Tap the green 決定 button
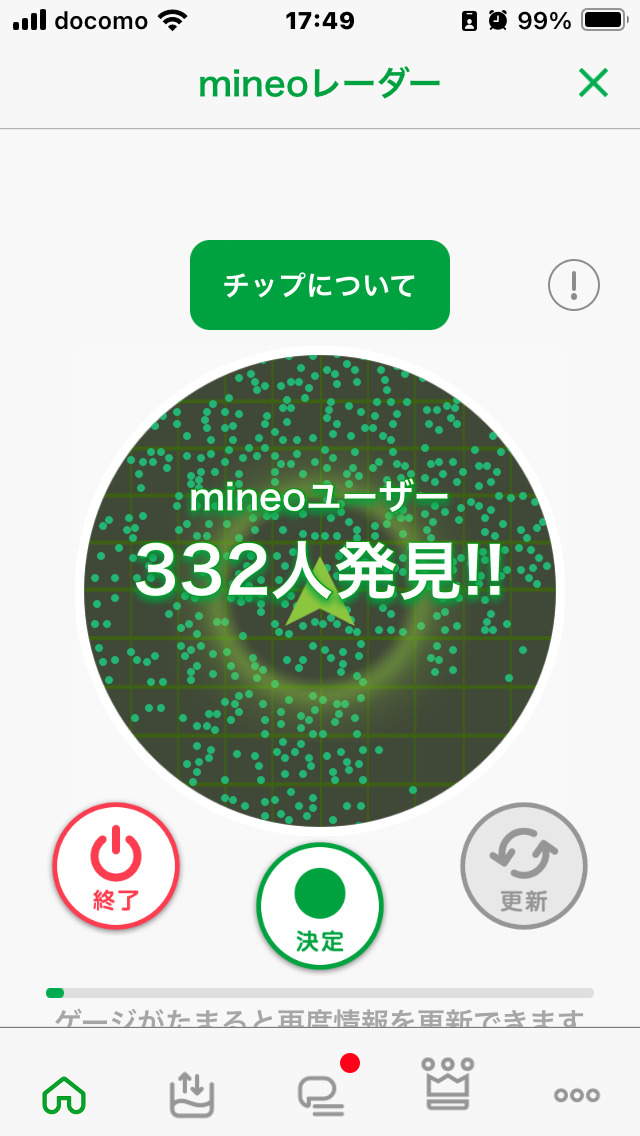This screenshot has height=1136, width=640. click(320, 906)
